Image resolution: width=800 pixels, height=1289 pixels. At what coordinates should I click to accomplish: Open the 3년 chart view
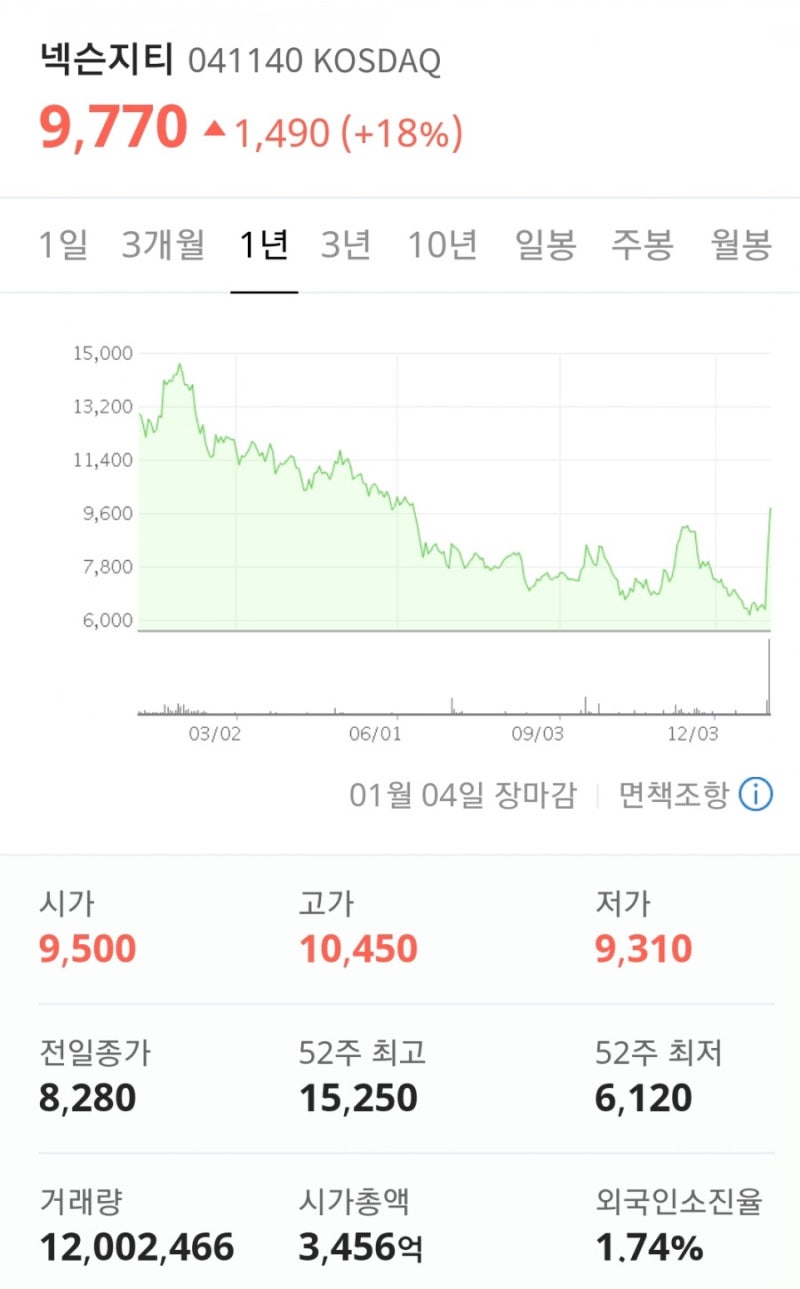click(346, 243)
